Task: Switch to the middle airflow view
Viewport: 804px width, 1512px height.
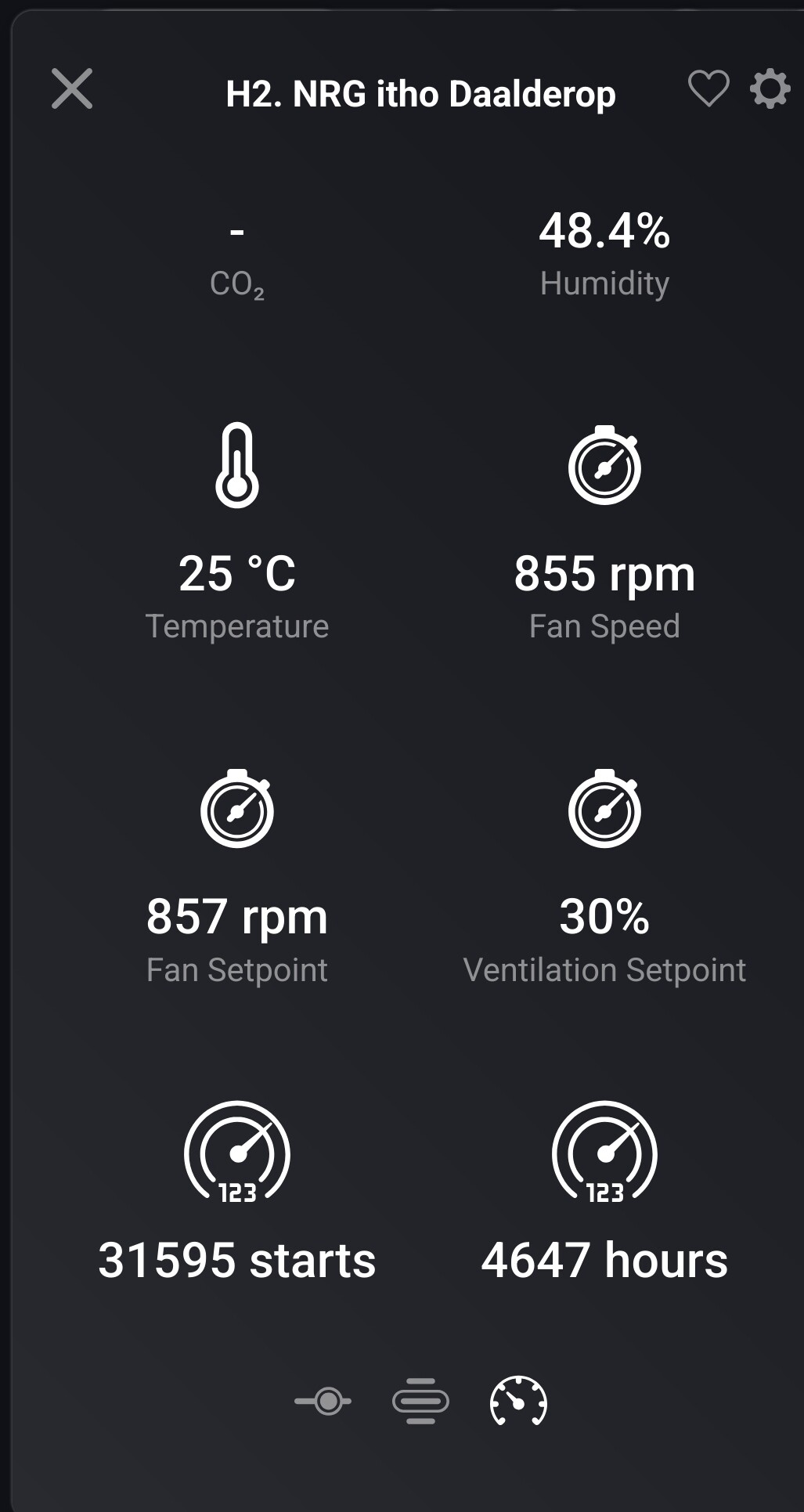Action: [420, 1401]
